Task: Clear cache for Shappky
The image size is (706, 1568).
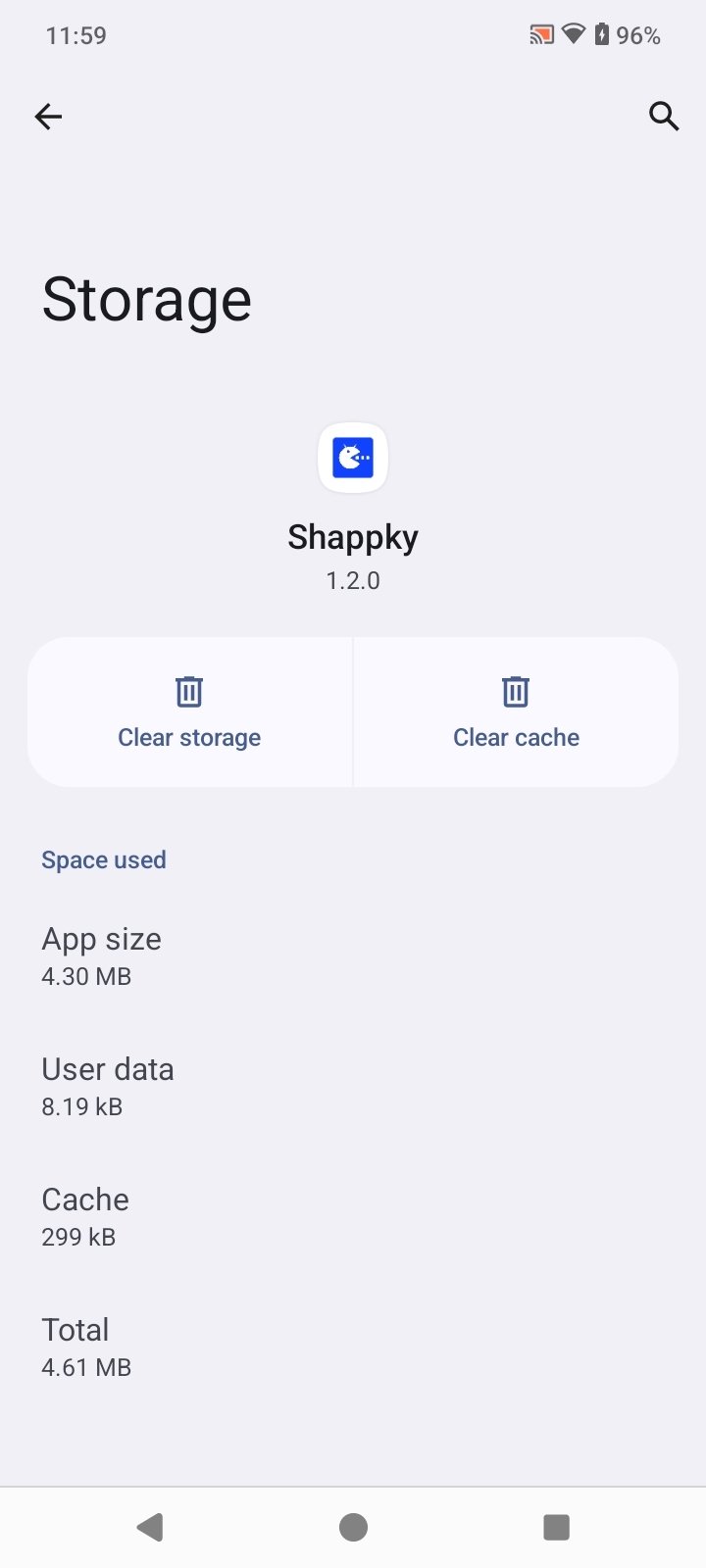Action: pyautogui.click(x=516, y=712)
